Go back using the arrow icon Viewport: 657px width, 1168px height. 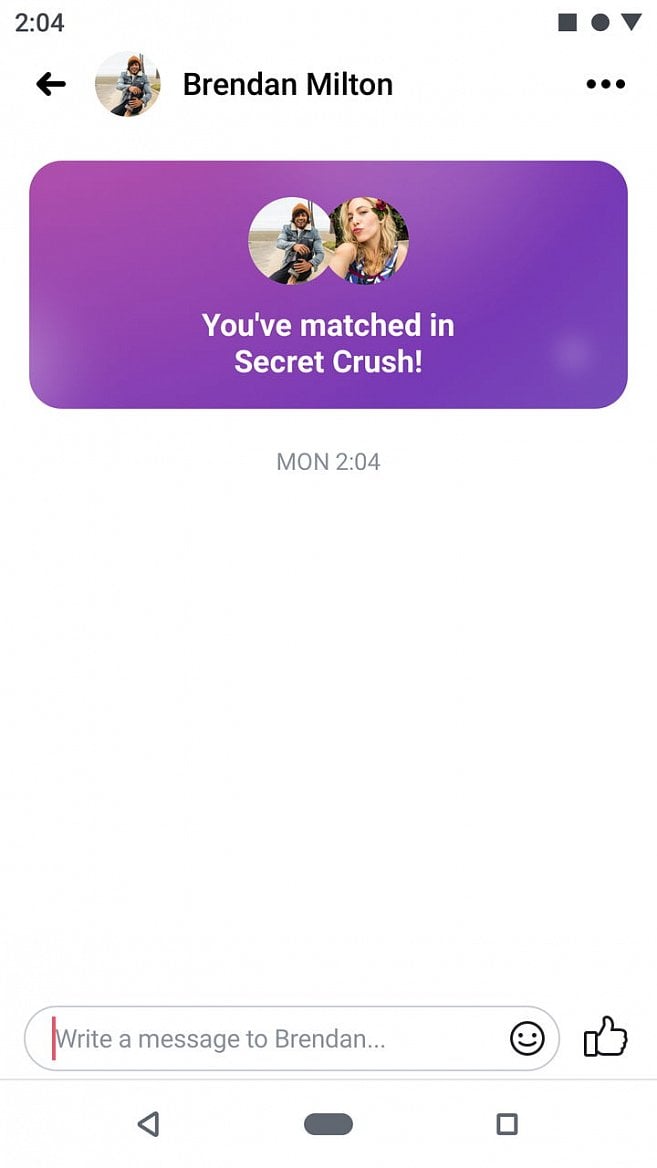[x=50, y=85]
